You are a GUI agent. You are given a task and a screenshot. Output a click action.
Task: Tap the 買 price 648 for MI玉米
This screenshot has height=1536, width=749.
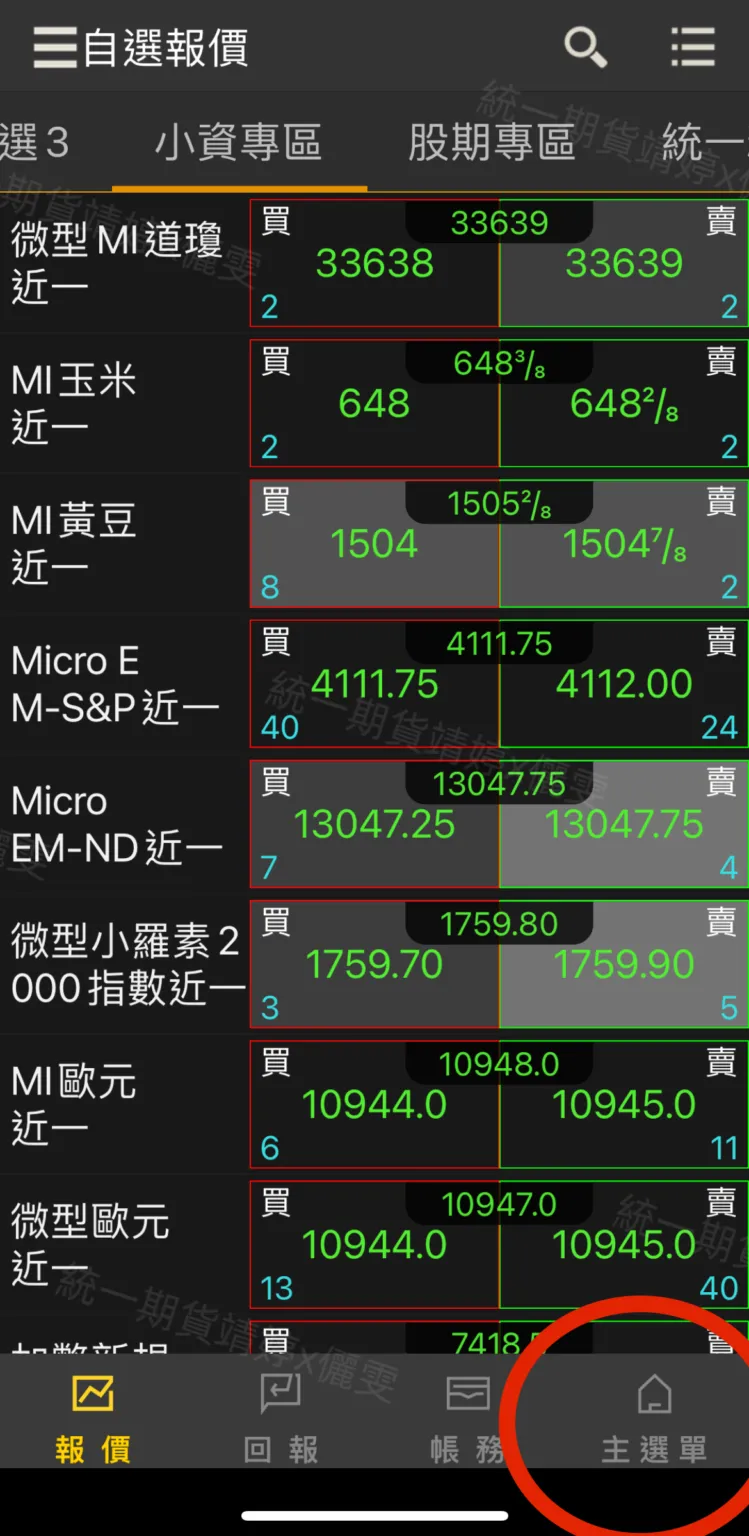click(374, 404)
